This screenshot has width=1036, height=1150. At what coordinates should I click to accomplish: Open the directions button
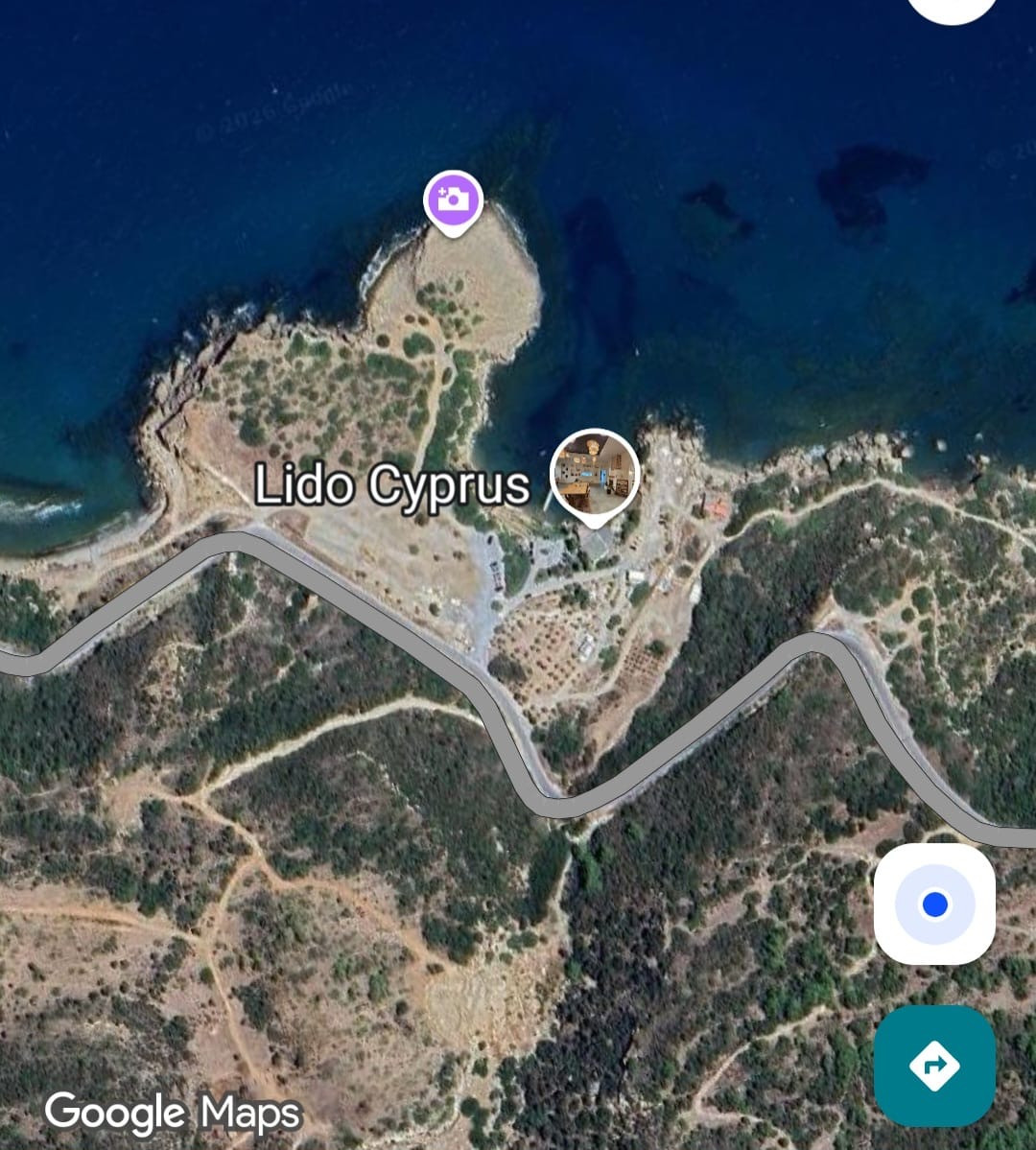click(934, 1065)
